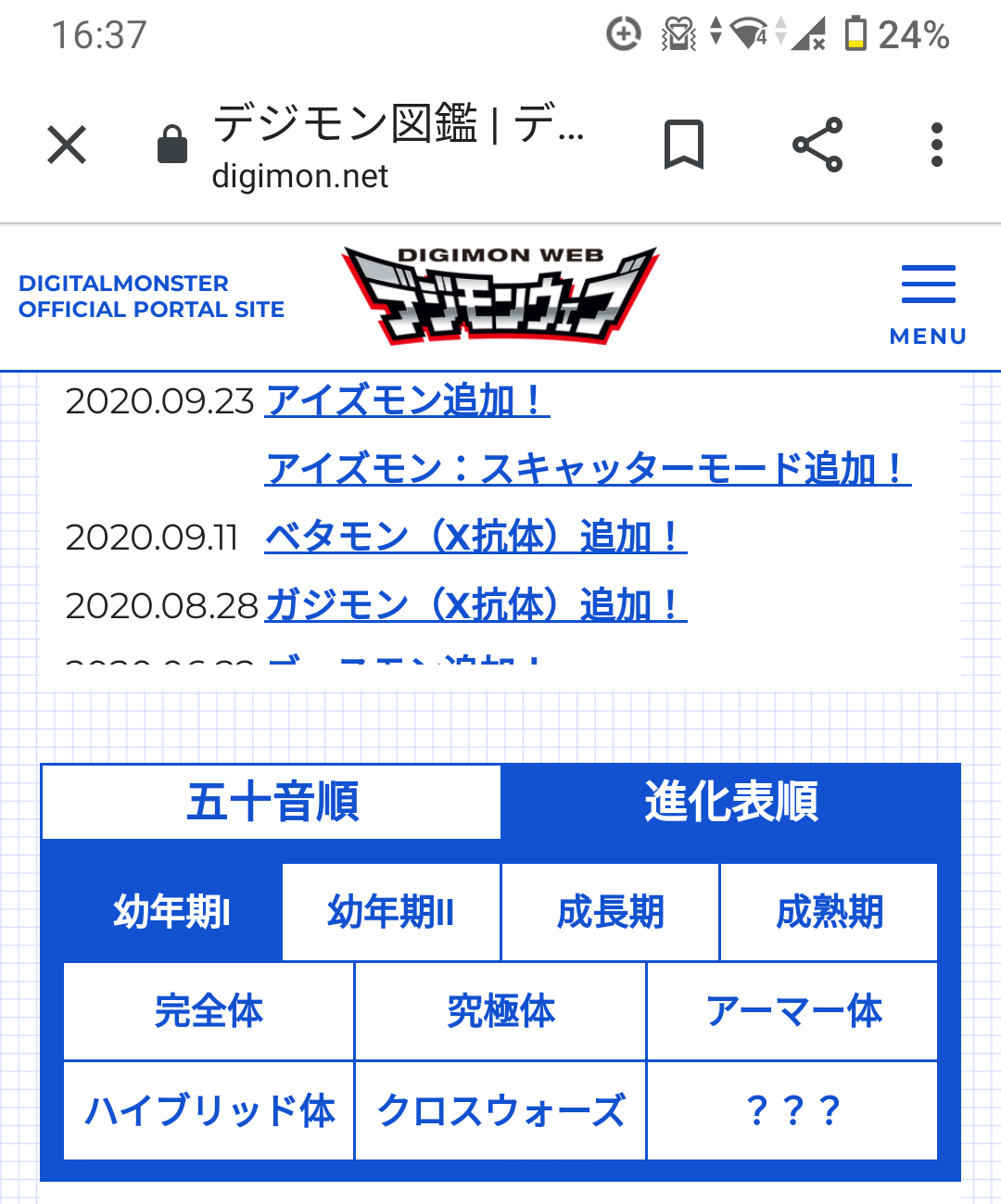This screenshot has width=1001, height=1204.
Task: Bookmark this page
Action: [684, 146]
